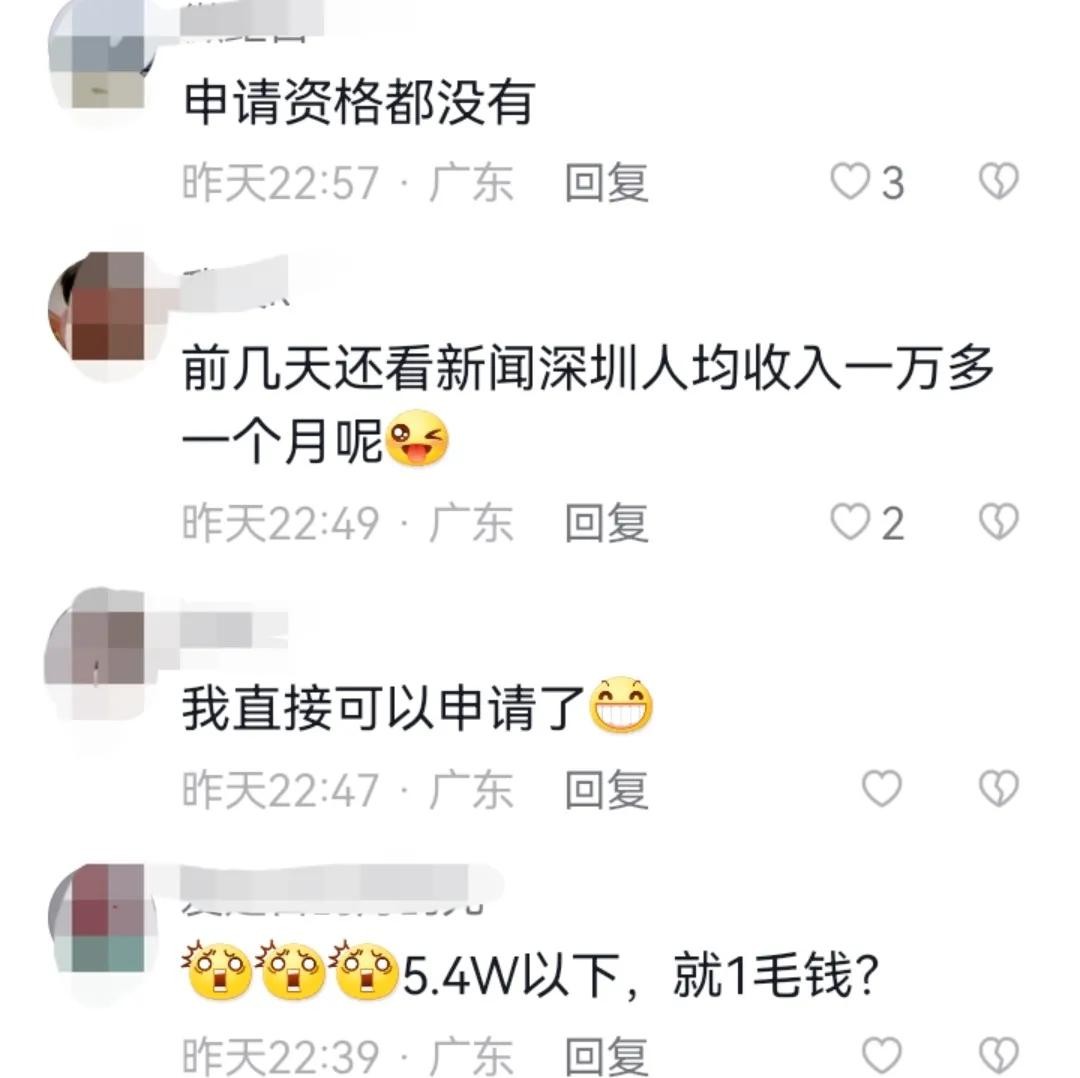Like the 5.4W以下 comment

pos(882,1056)
